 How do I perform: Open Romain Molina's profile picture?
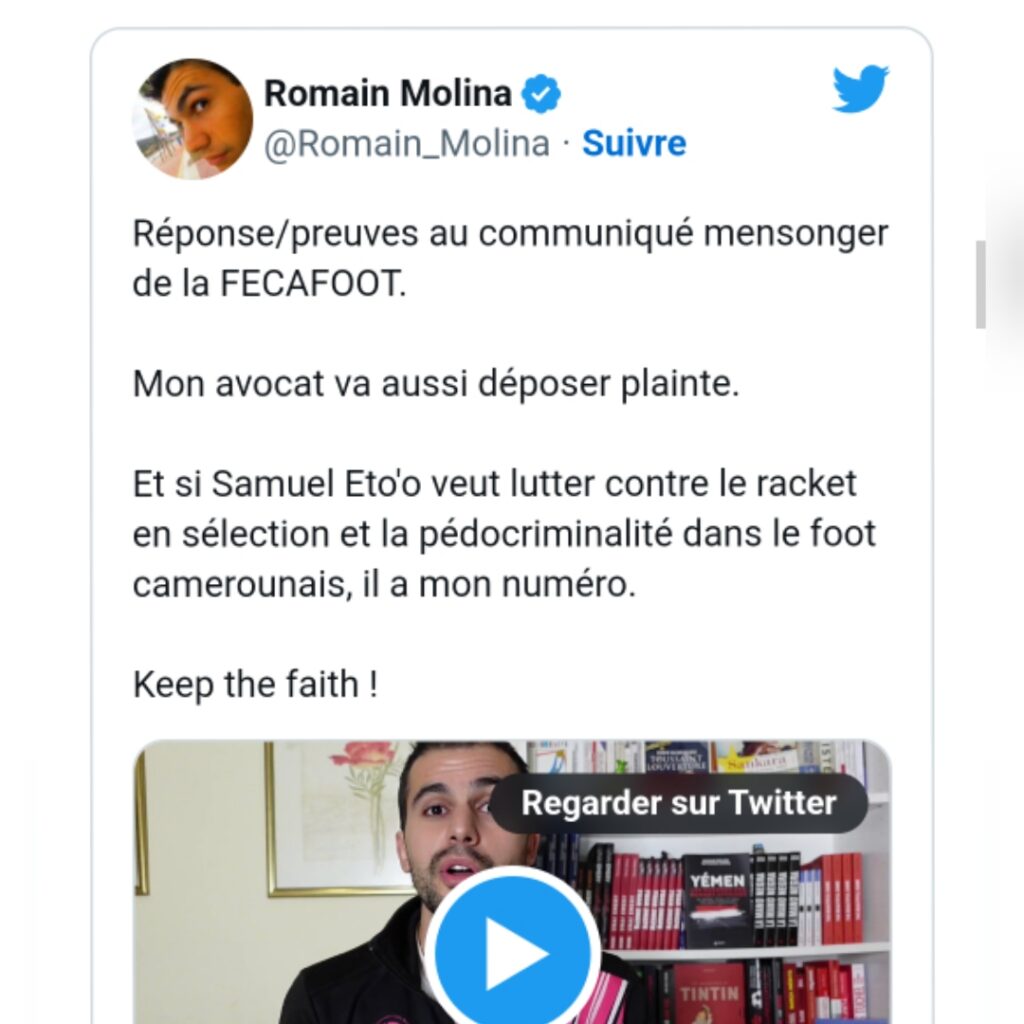192,119
